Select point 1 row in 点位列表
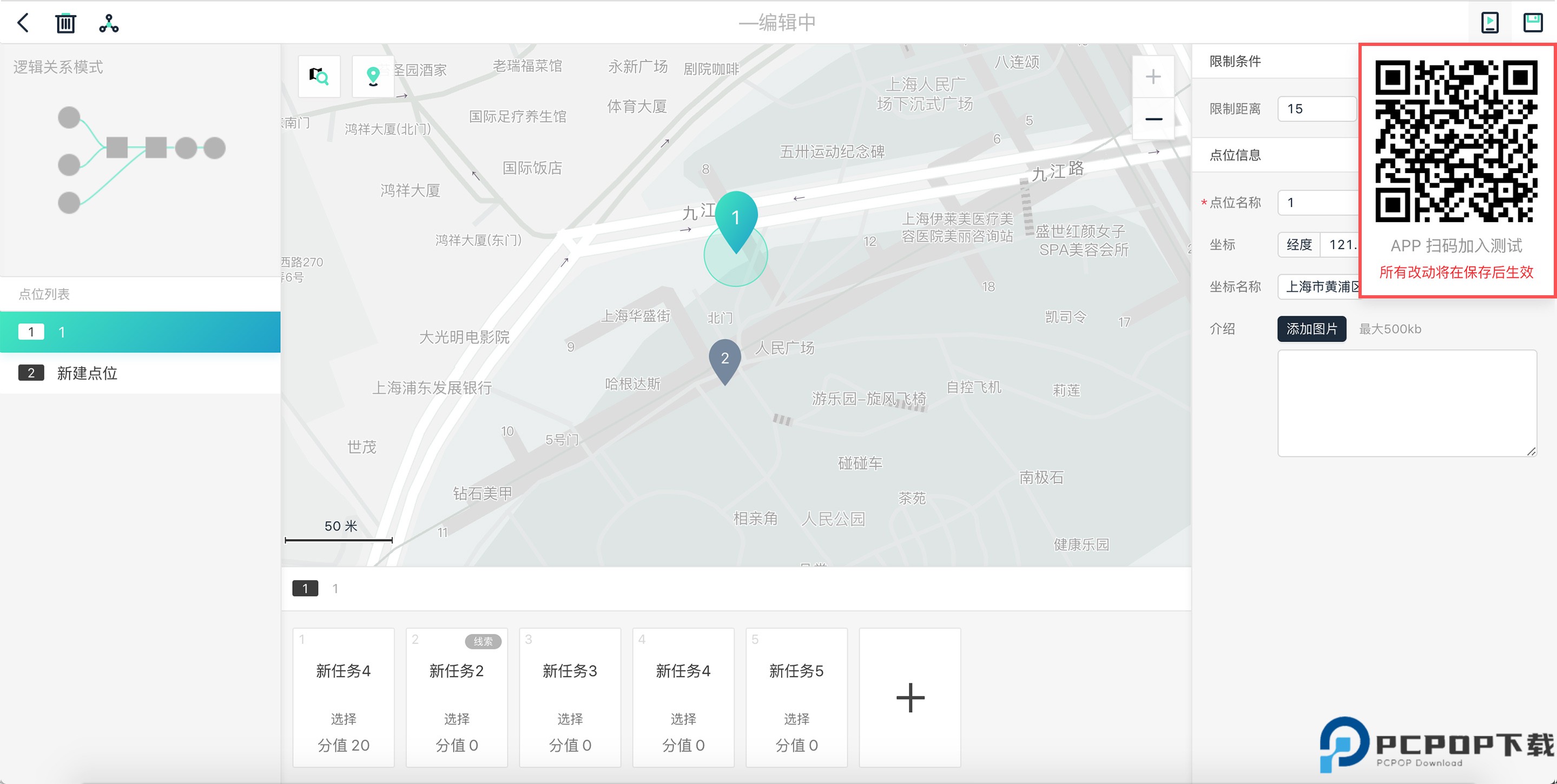Screen dimensions: 1557x784 (140, 332)
